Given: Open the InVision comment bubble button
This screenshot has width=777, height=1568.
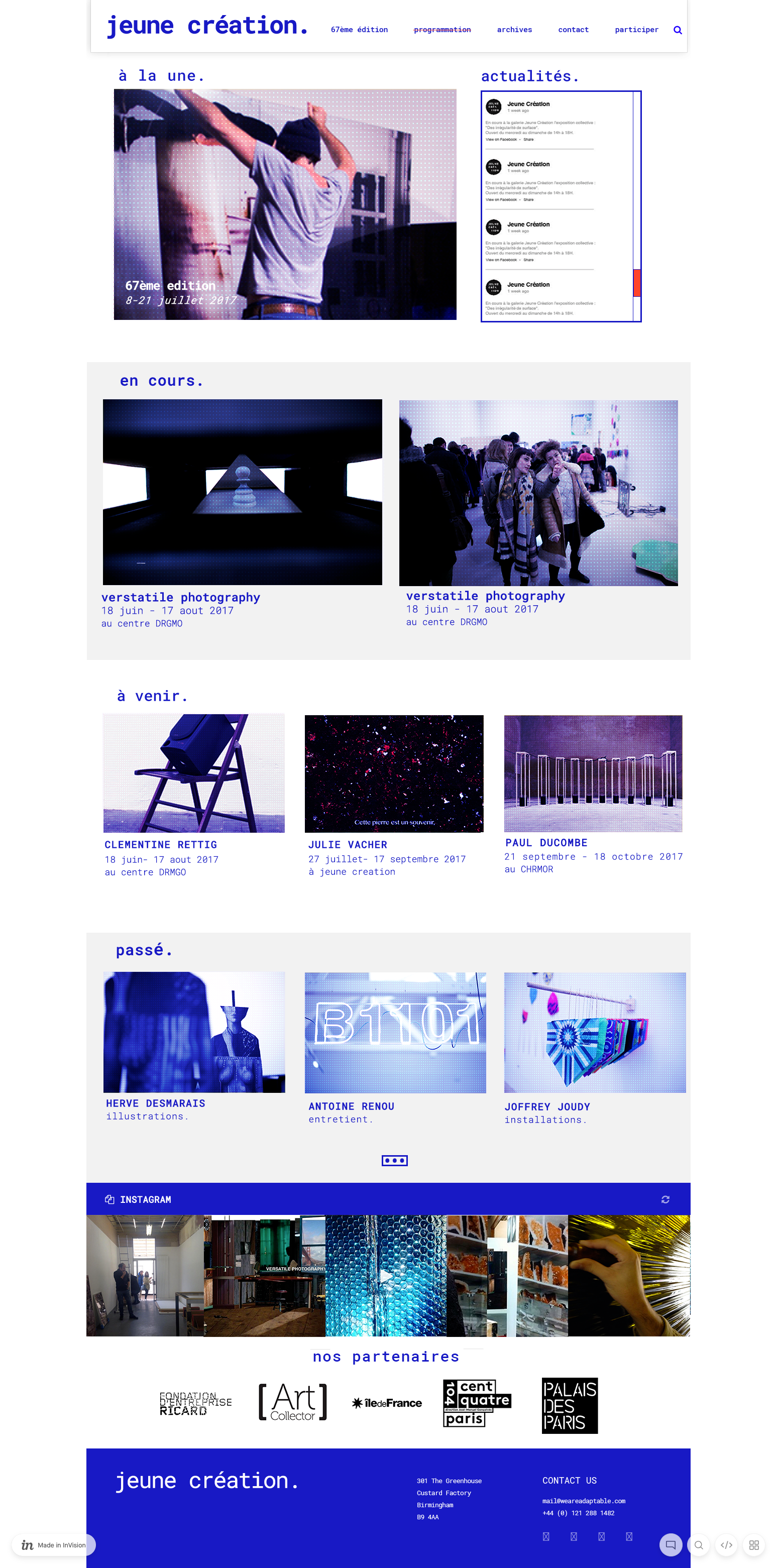Looking at the screenshot, I should [671, 1545].
